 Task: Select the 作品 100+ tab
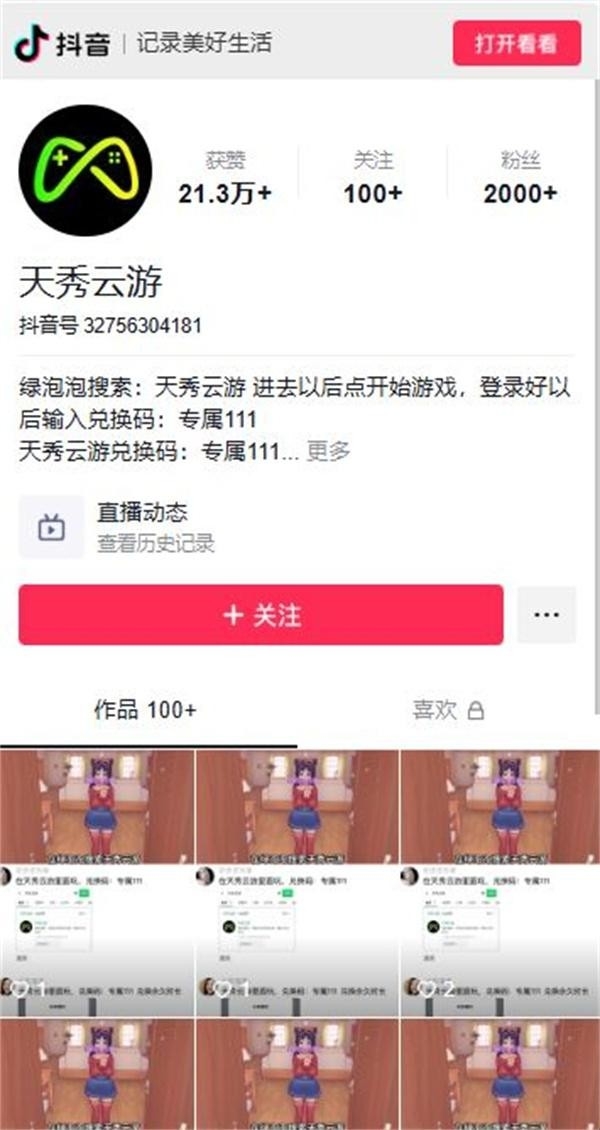click(145, 710)
